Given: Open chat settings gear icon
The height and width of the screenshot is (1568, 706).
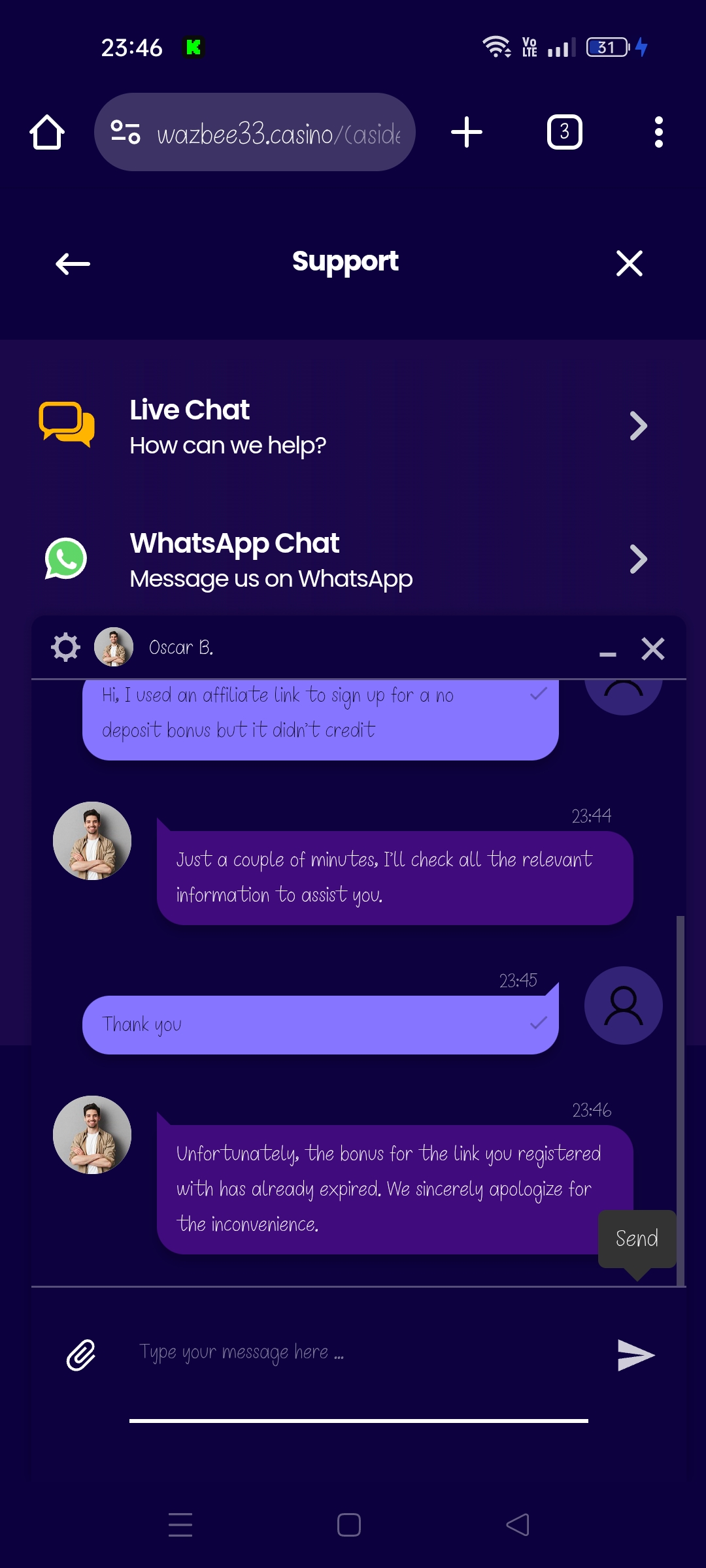Looking at the screenshot, I should (65, 647).
